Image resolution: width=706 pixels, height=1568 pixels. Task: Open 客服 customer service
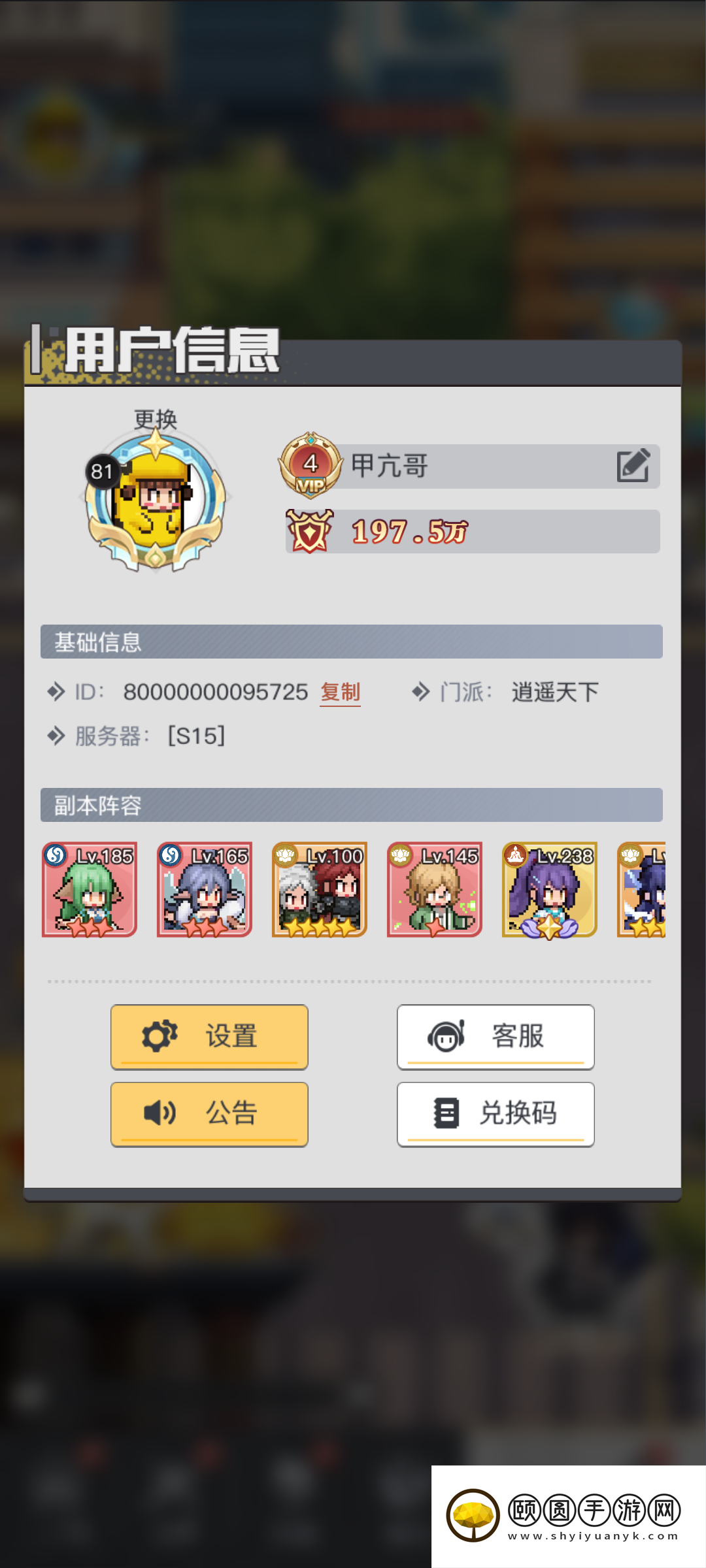496,1037
